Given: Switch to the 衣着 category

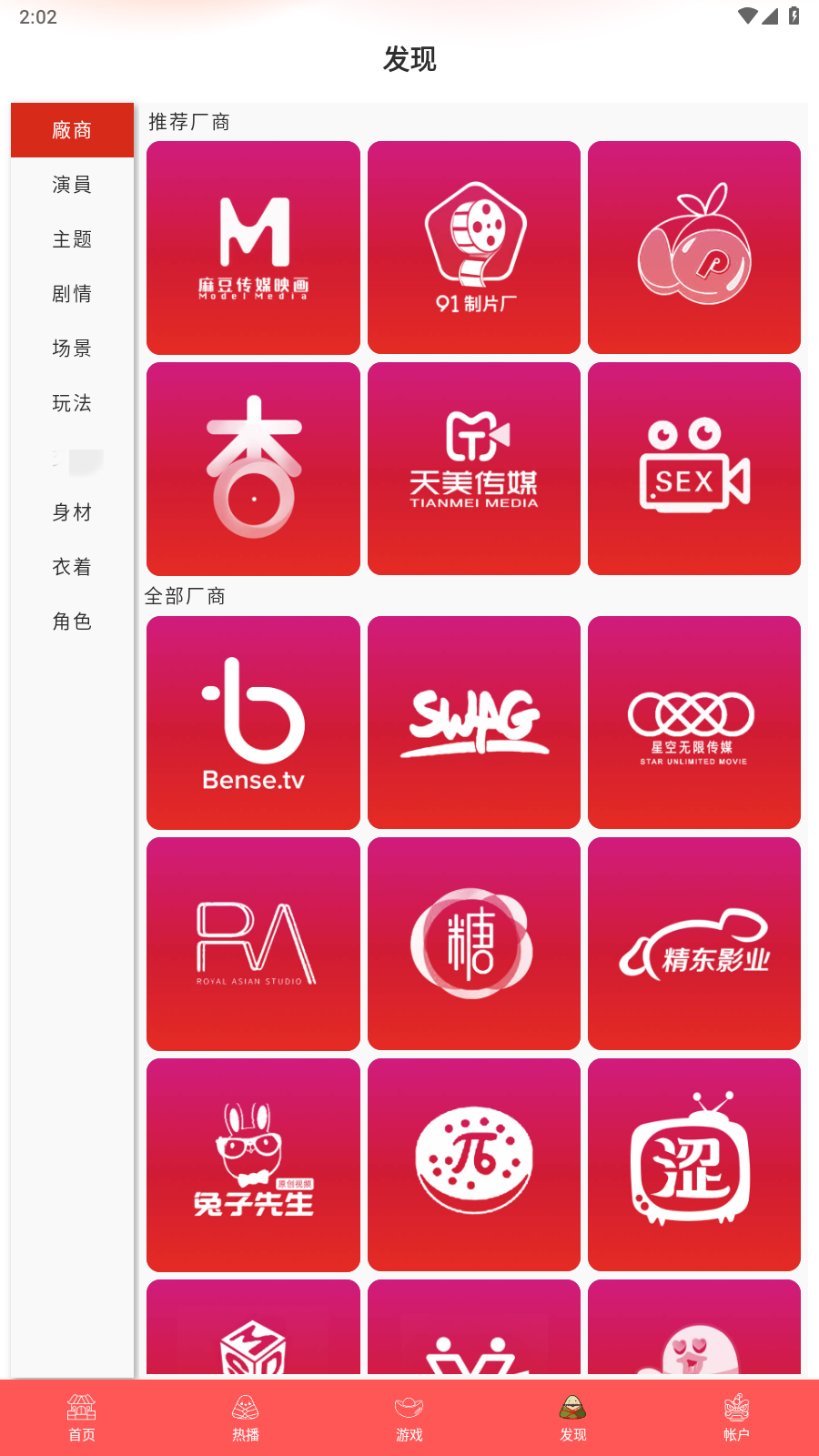Looking at the screenshot, I should (72, 567).
